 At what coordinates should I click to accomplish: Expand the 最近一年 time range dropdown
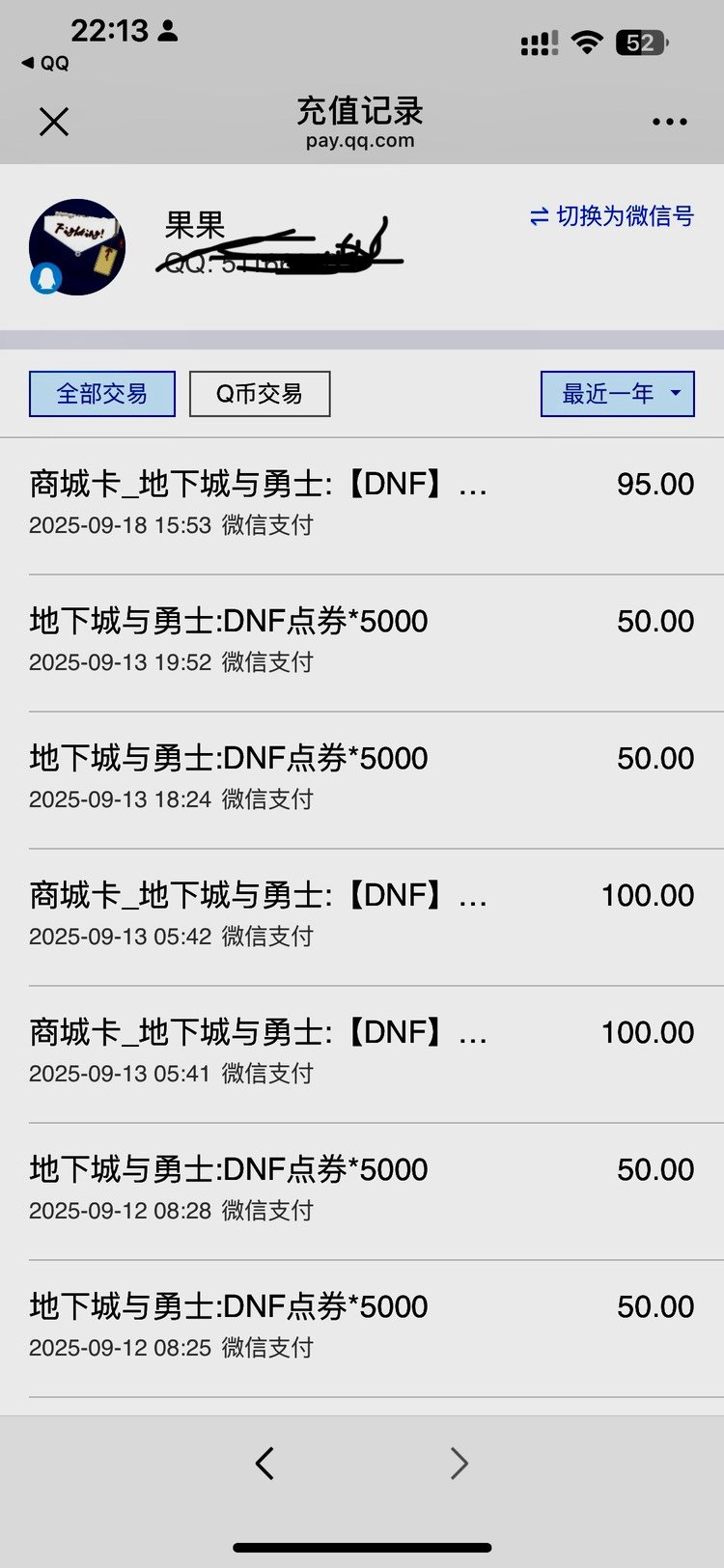(617, 394)
